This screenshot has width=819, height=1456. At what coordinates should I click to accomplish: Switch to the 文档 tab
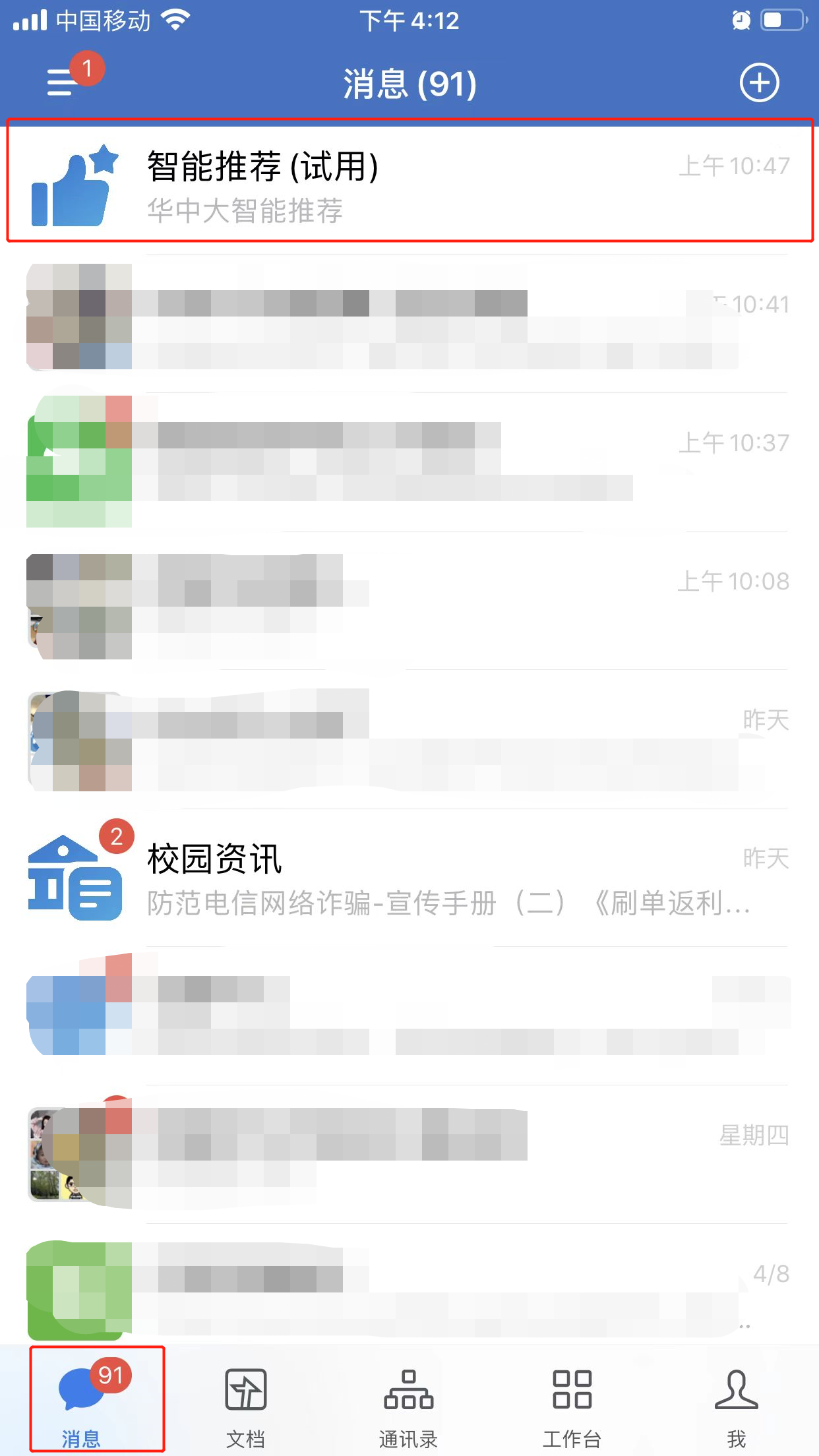[x=246, y=1403]
